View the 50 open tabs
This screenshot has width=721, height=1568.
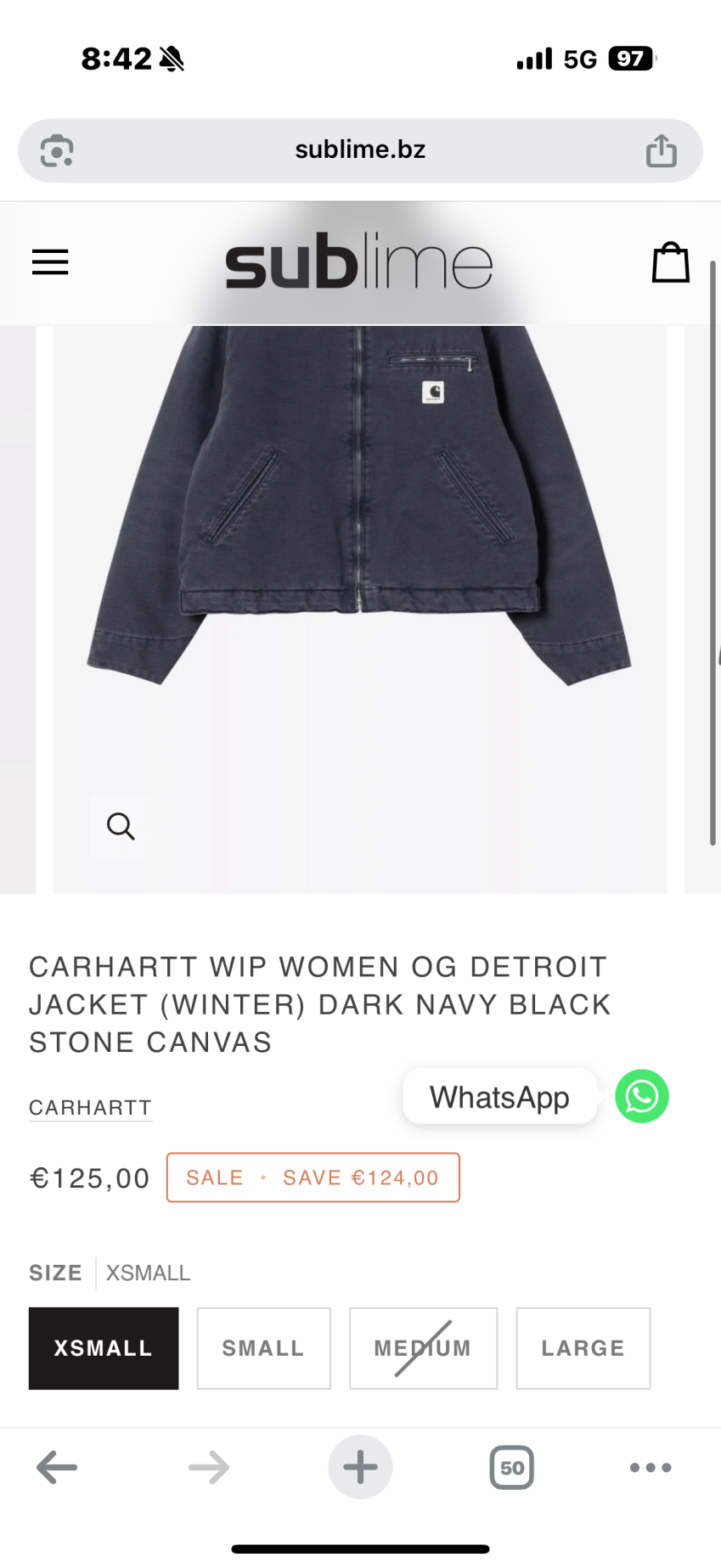click(x=511, y=1467)
